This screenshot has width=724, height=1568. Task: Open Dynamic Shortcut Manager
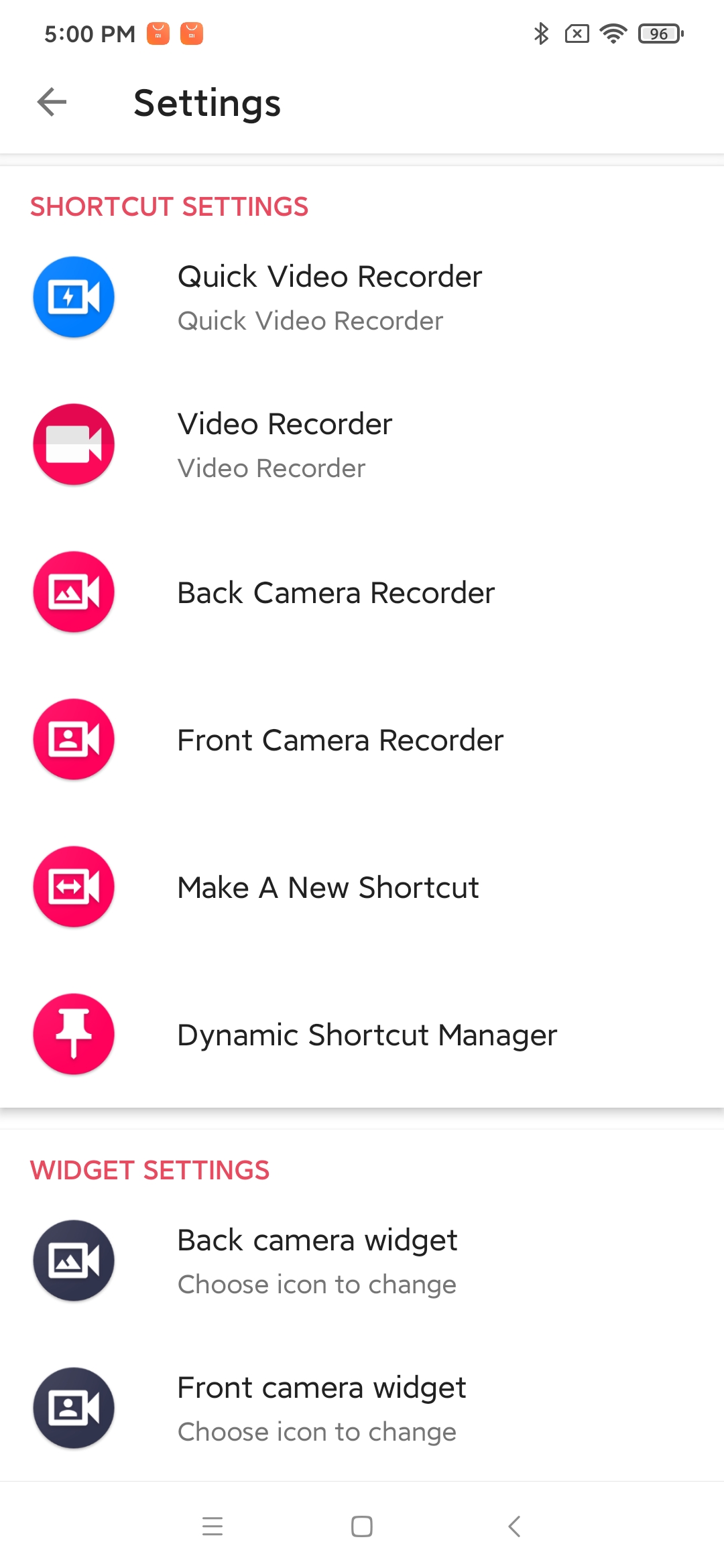click(362, 1034)
